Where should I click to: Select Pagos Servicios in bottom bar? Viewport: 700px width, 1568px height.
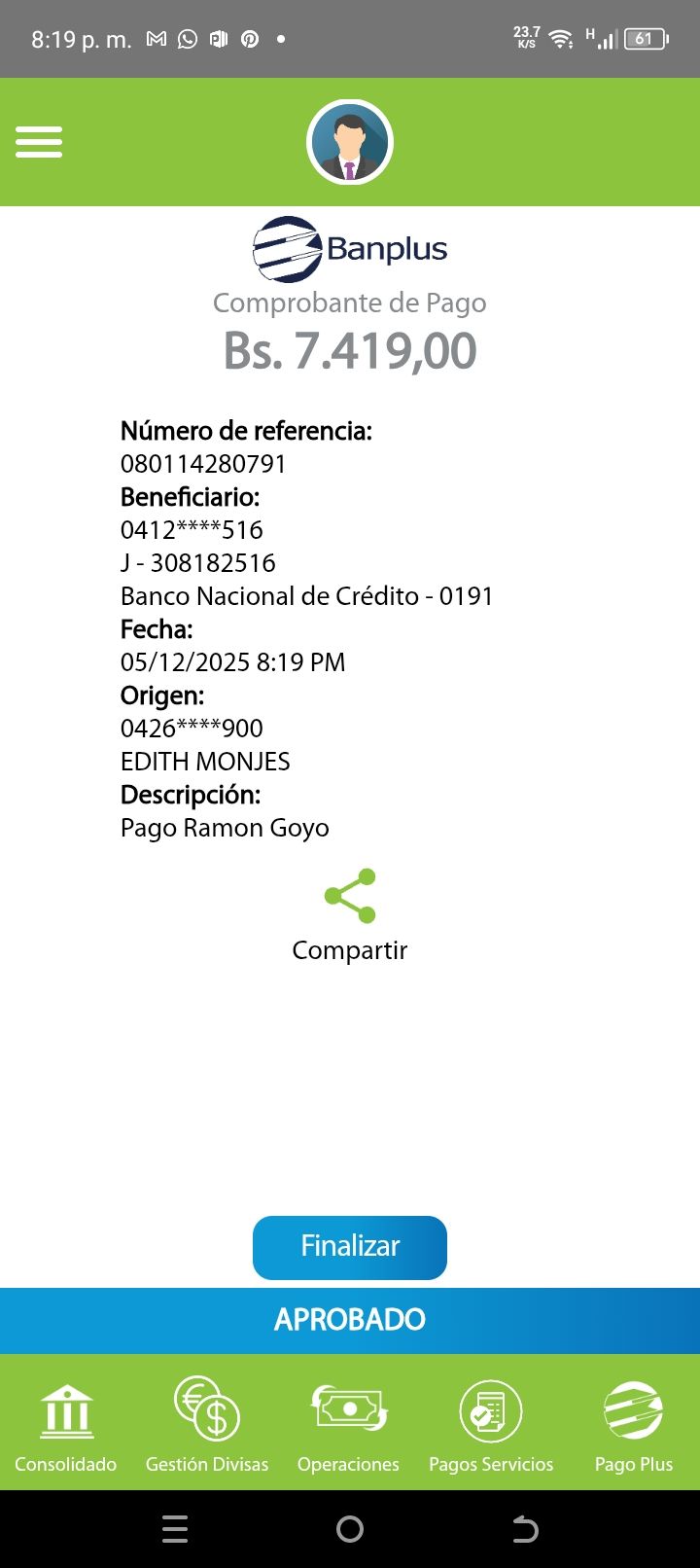[491, 1425]
